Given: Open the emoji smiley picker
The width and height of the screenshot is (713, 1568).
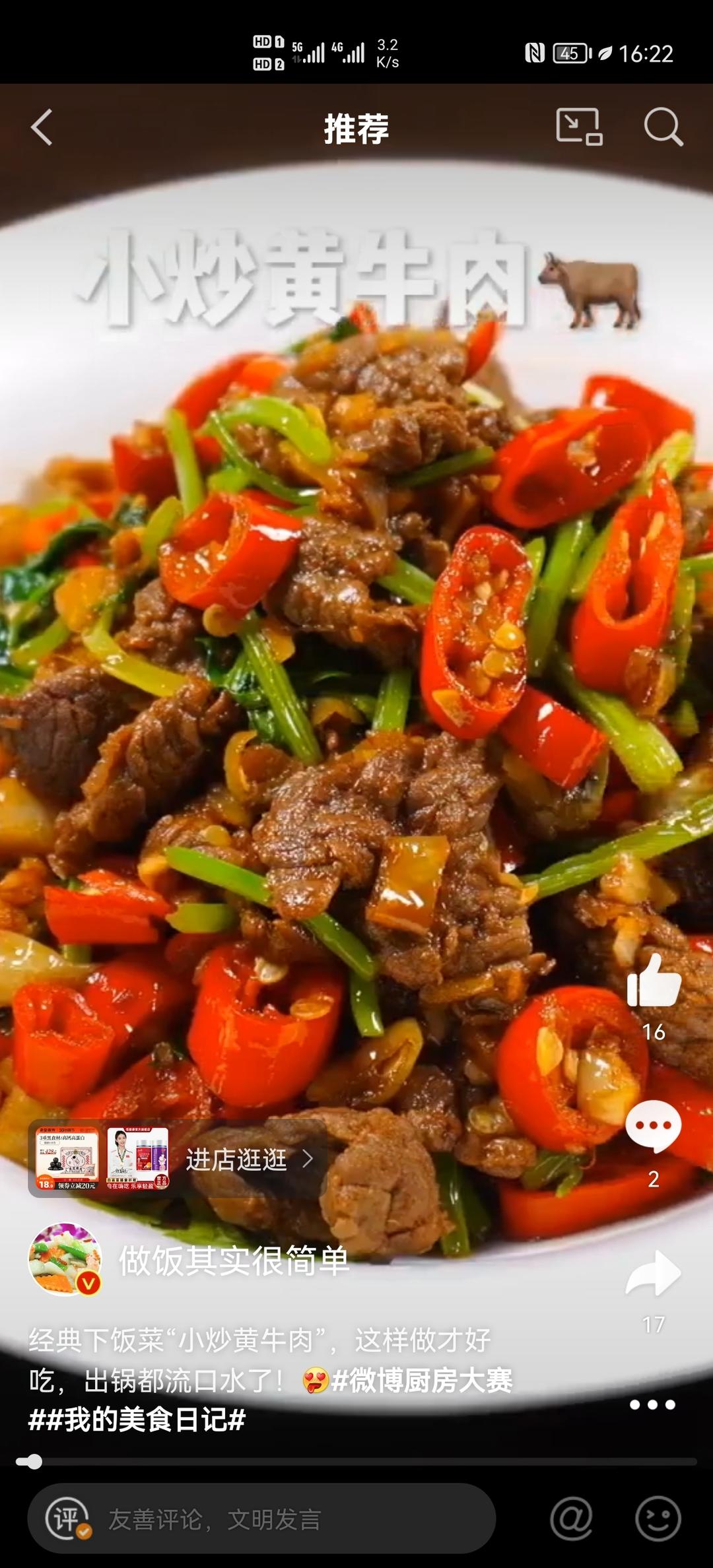Looking at the screenshot, I should 658,1519.
